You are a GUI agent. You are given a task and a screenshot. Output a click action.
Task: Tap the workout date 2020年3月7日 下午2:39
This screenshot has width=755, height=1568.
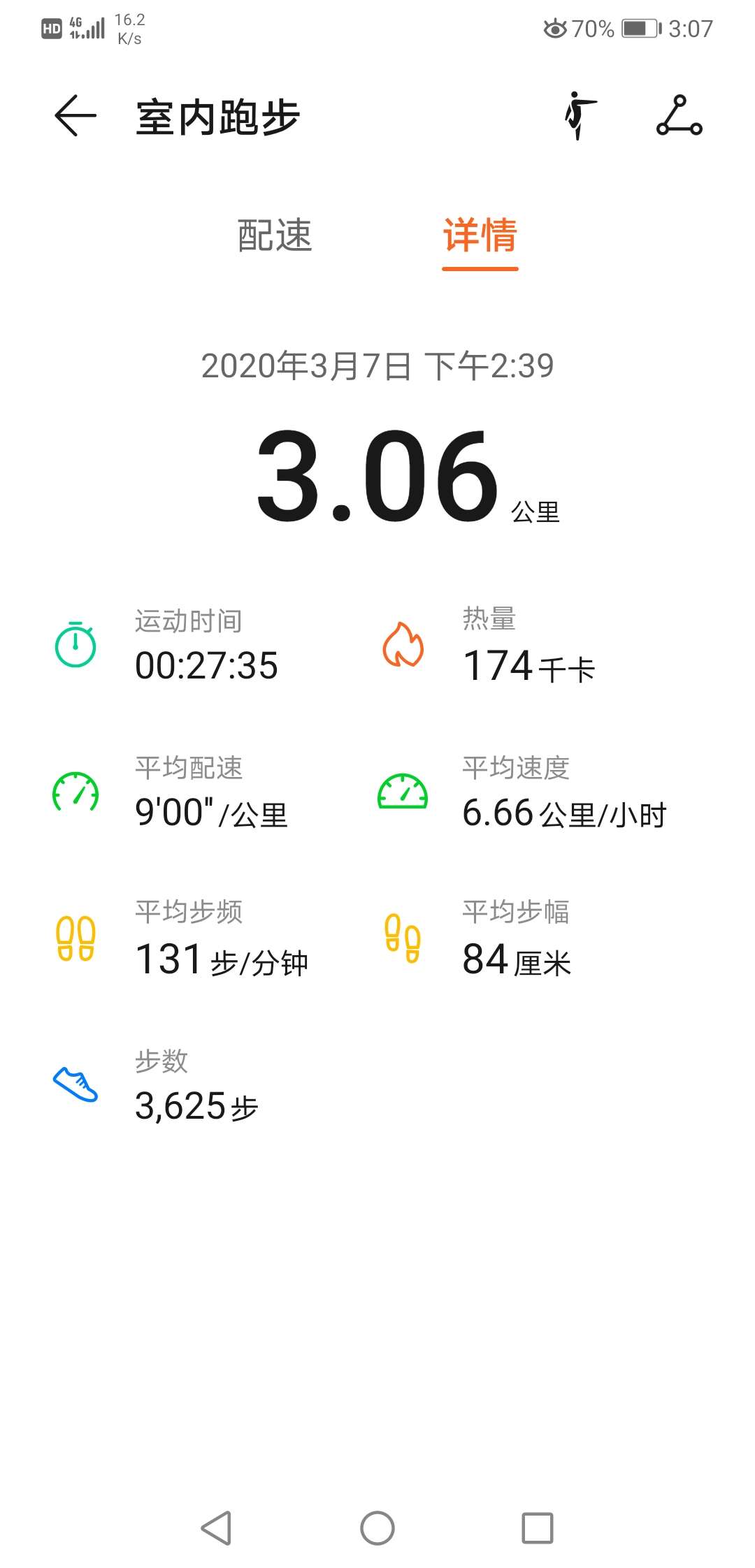point(377,365)
